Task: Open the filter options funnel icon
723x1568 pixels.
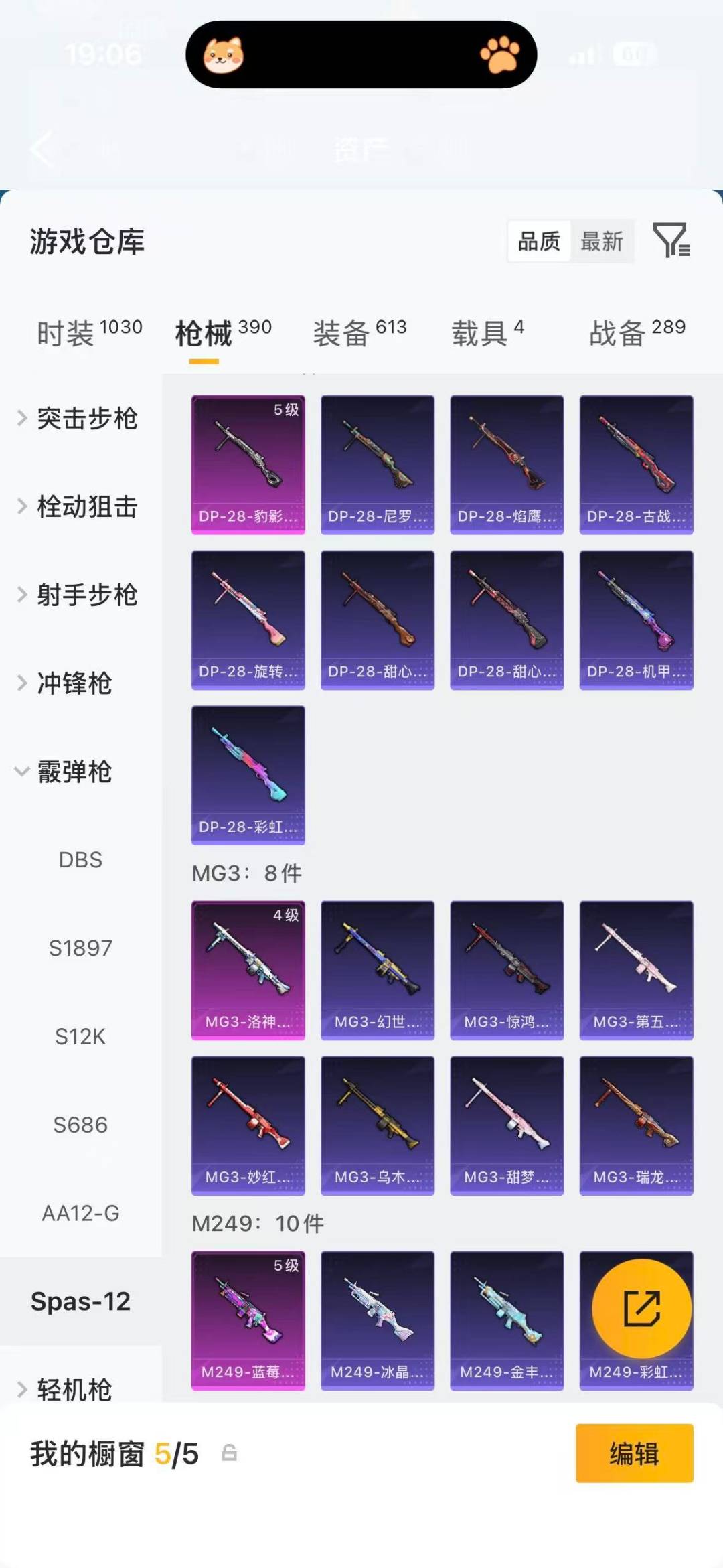Action: (671, 242)
